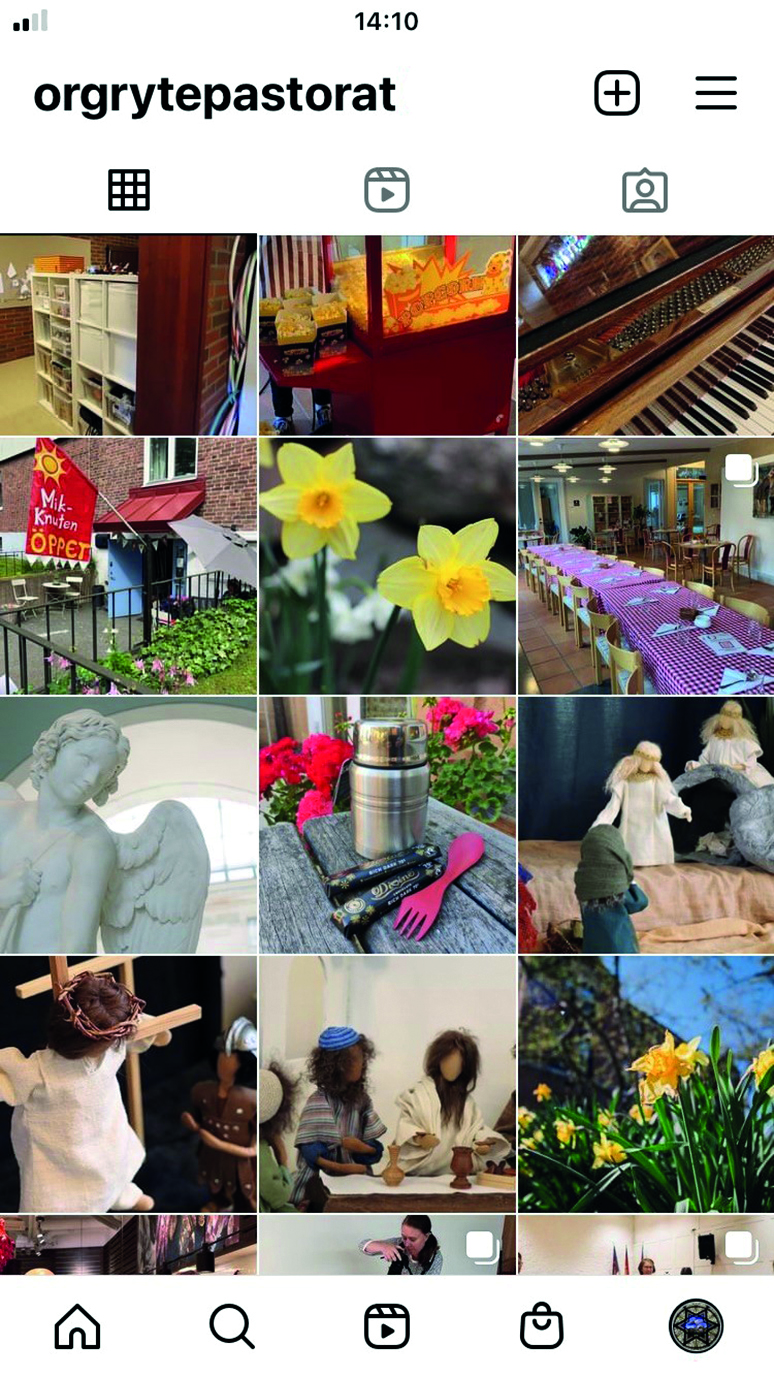Open the Shop tab
The image size is (774, 1377).
point(542,1326)
